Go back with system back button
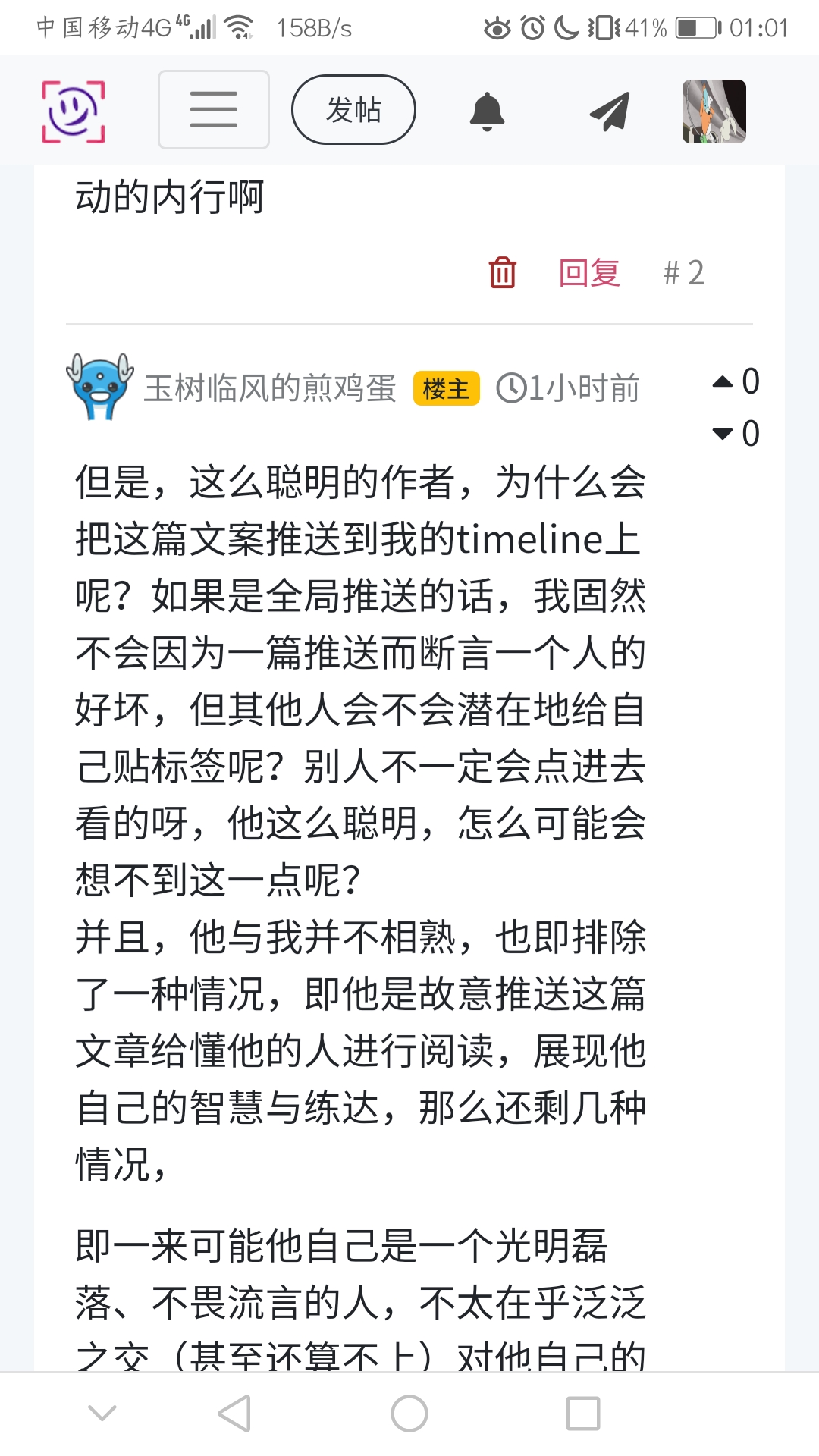819x1456 pixels. pyautogui.click(x=234, y=1414)
